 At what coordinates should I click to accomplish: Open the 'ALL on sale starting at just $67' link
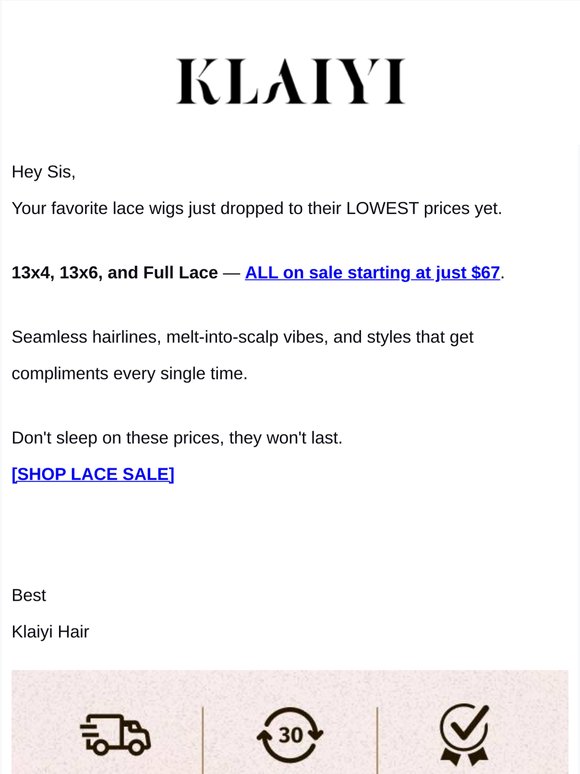pyautogui.click(x=372, y=272)
